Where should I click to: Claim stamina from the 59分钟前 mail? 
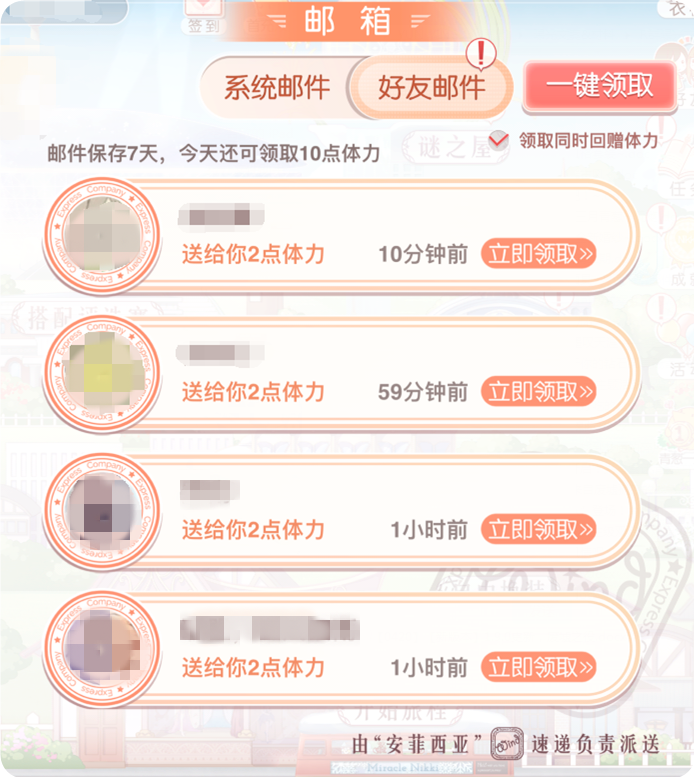[x=540, y=392]
